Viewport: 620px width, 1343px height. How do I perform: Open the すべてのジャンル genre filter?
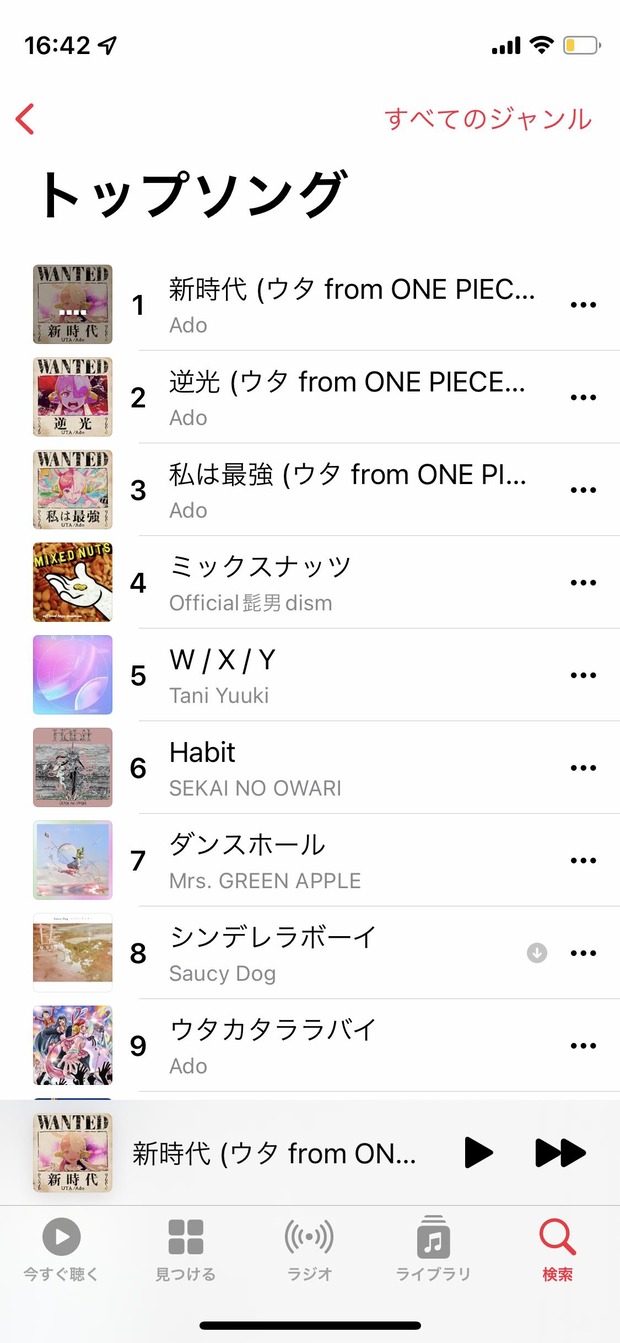pyautogui.click(x=488, y=119)
